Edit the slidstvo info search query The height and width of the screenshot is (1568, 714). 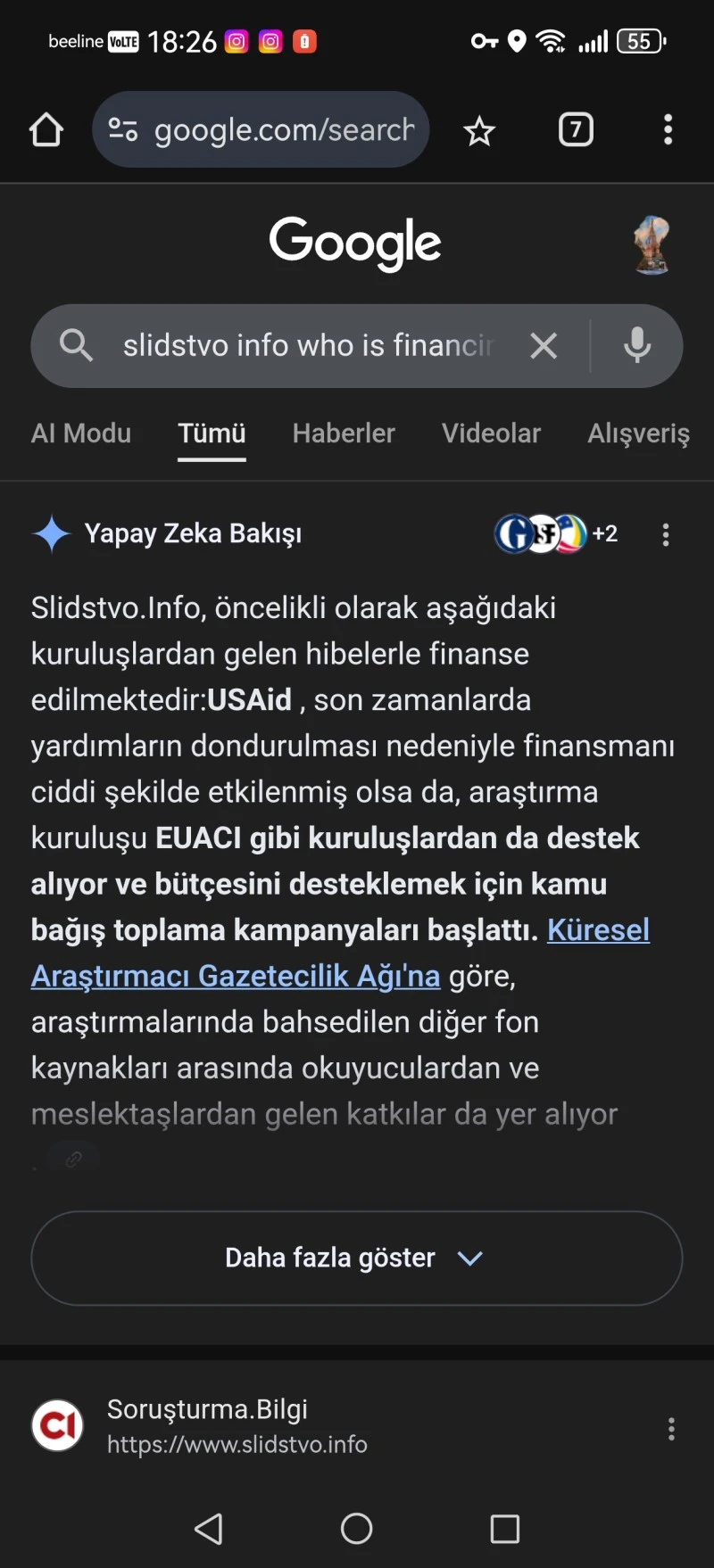307,345
